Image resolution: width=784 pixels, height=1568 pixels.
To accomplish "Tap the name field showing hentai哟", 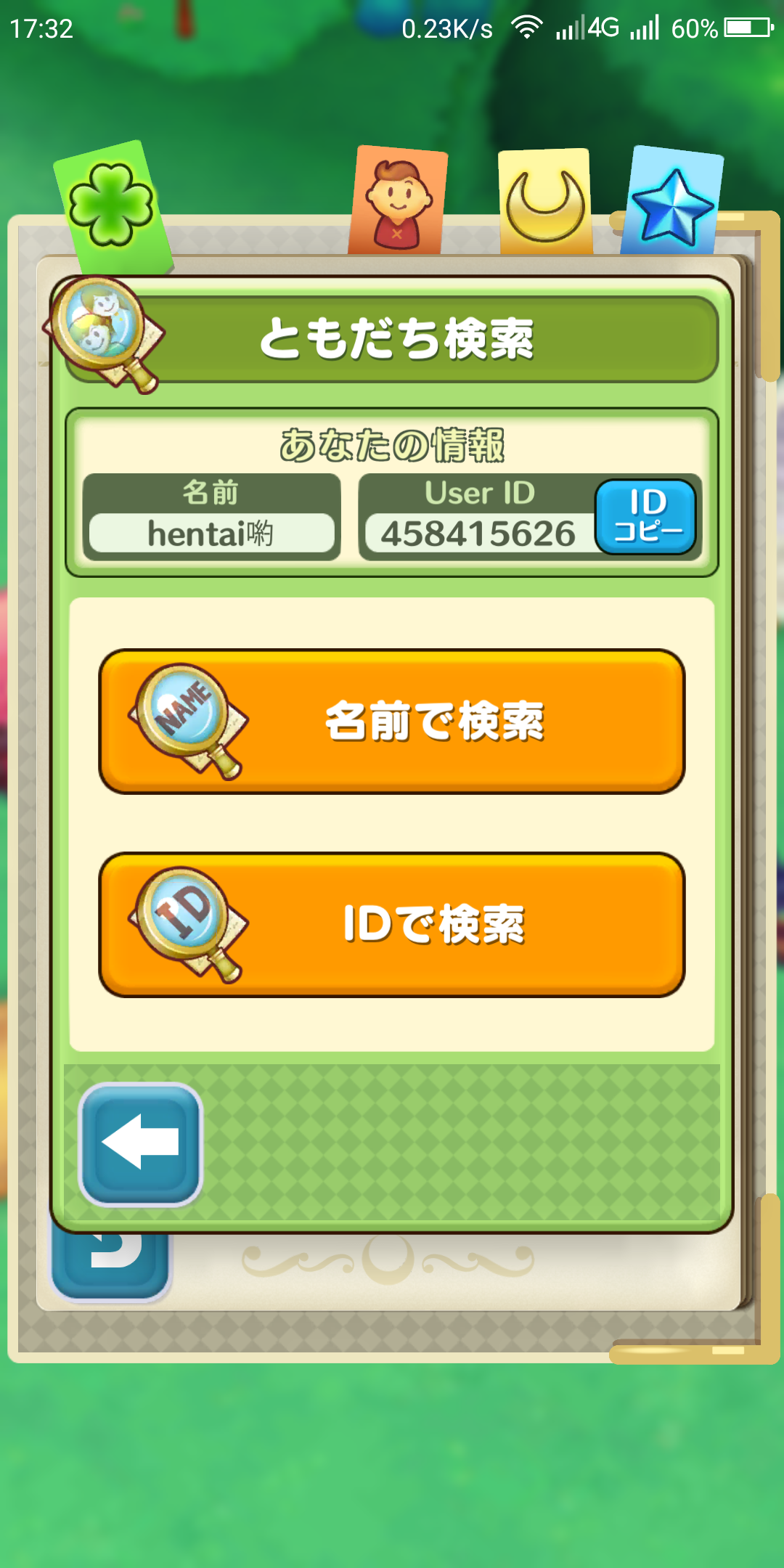I will pos(211,534).
